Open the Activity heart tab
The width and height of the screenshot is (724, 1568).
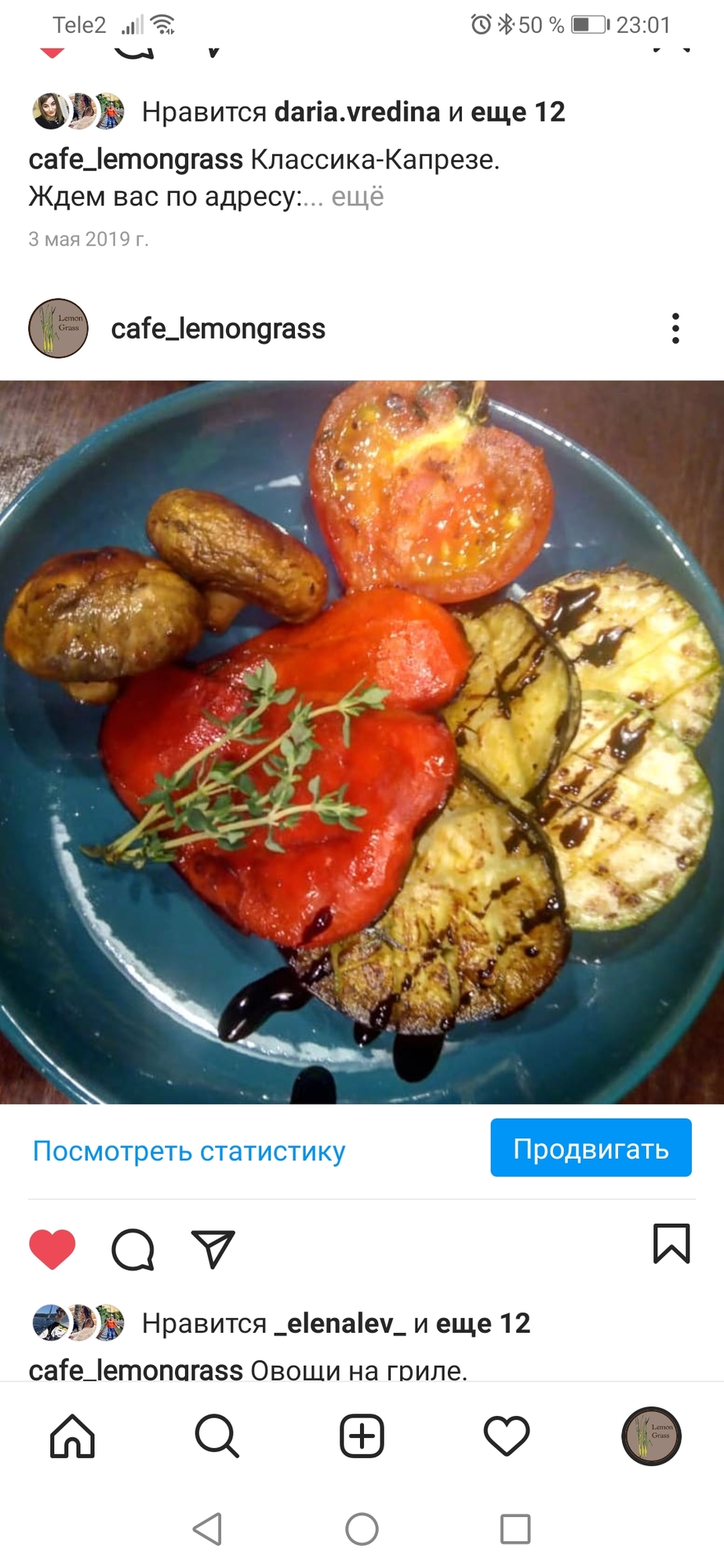(507, 1436)
